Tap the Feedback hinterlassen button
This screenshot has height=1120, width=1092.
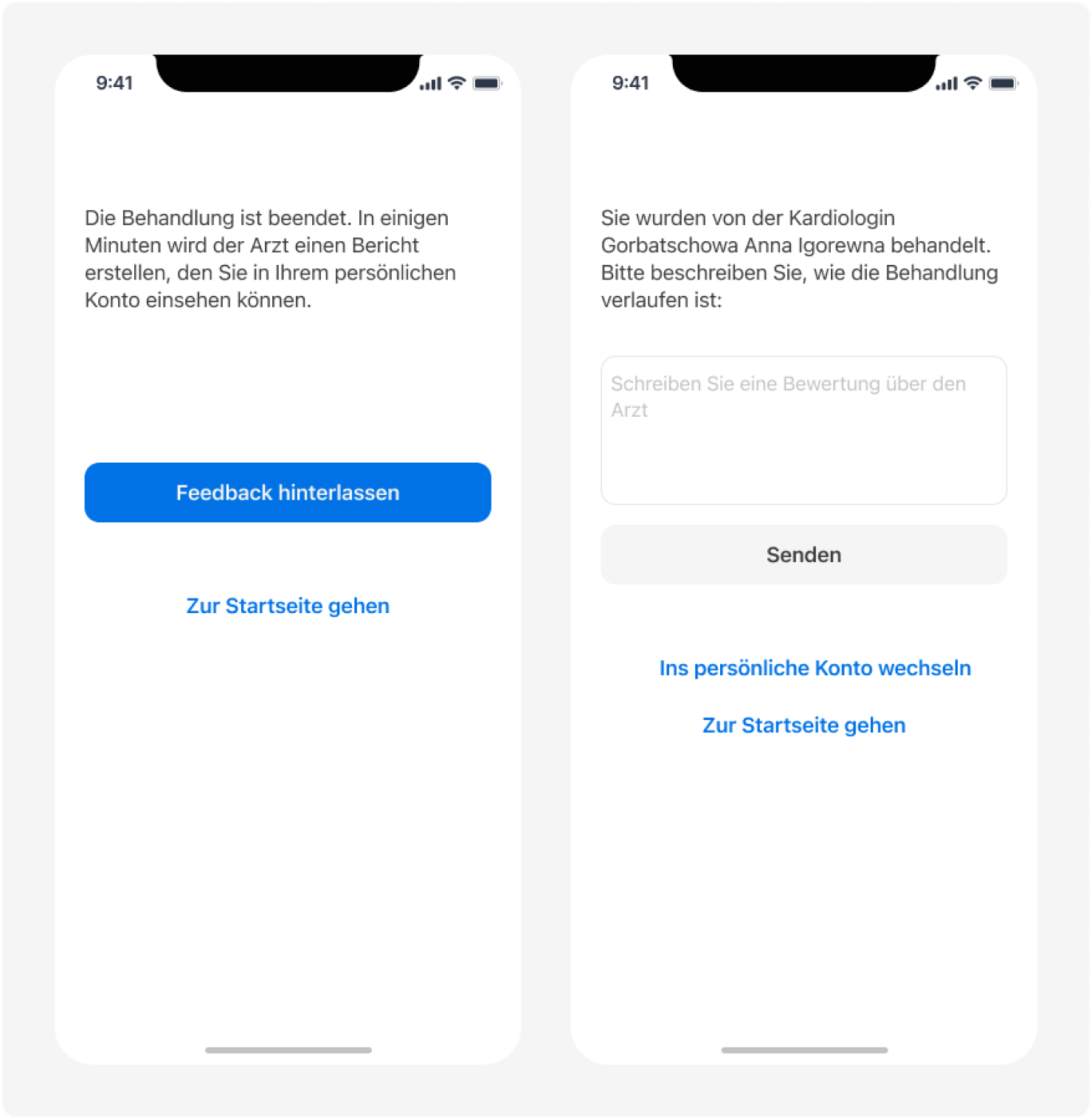click(287, 492)
